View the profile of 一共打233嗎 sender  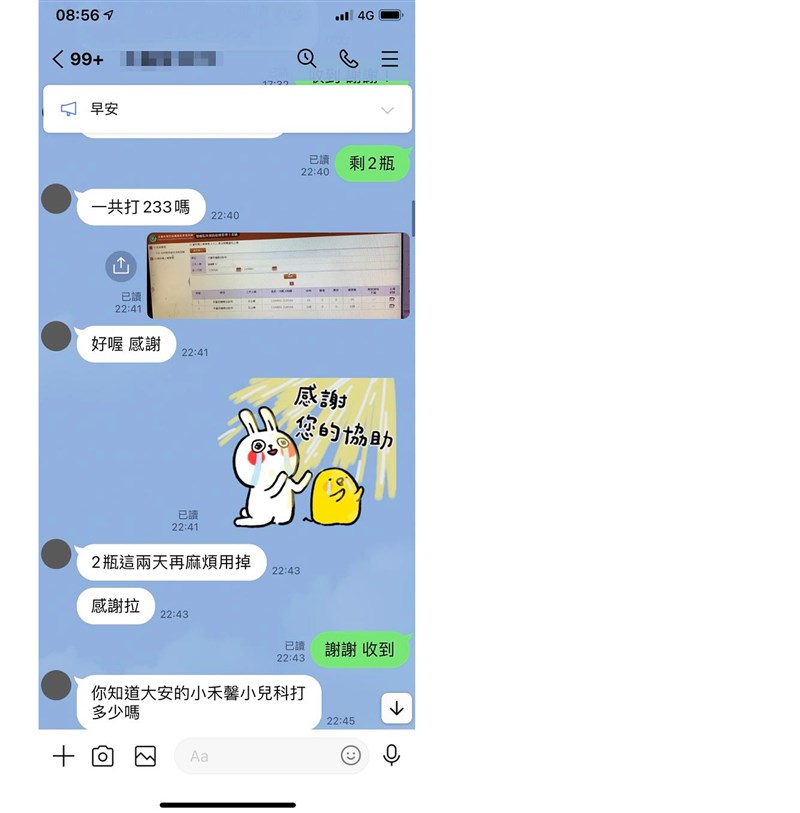56,198
